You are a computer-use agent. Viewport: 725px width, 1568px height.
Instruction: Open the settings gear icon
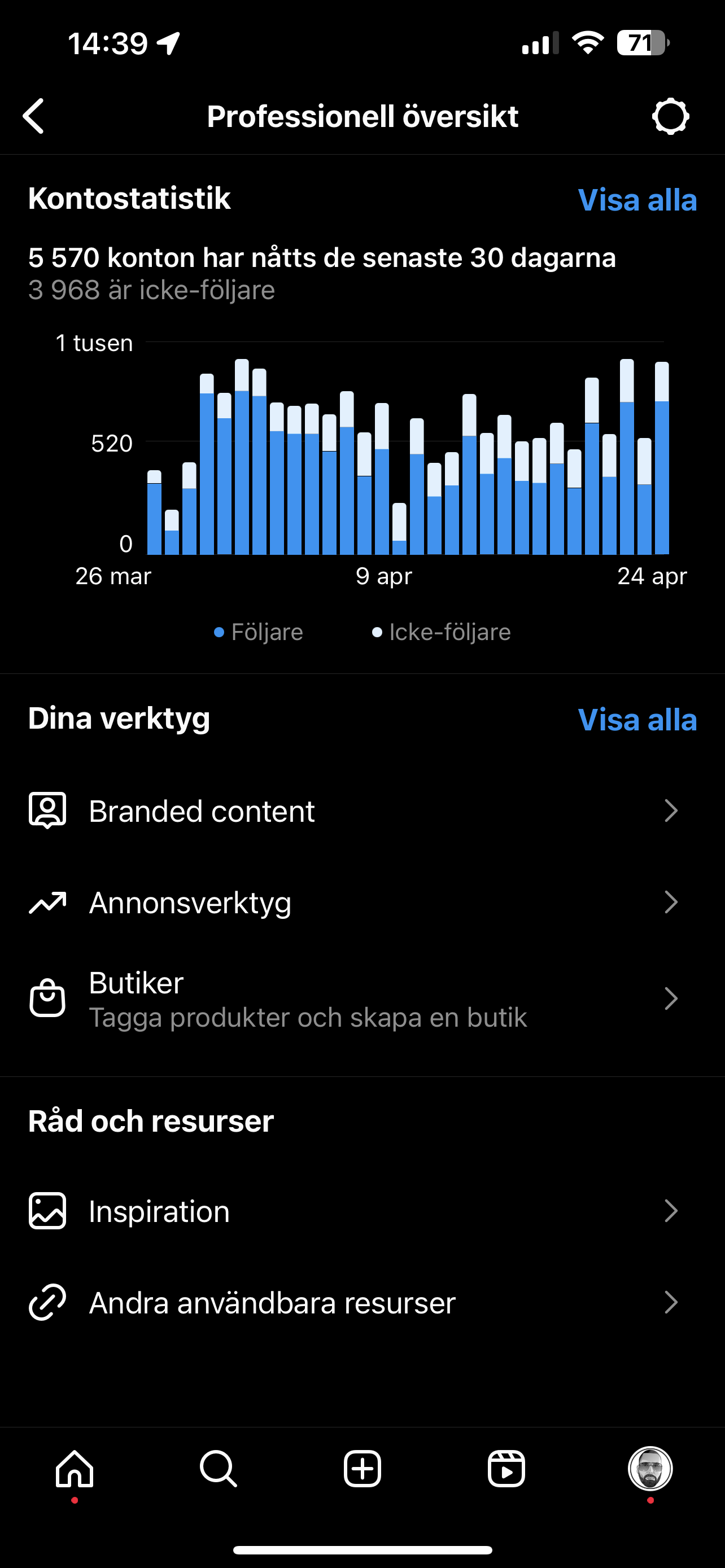[670, 116]
